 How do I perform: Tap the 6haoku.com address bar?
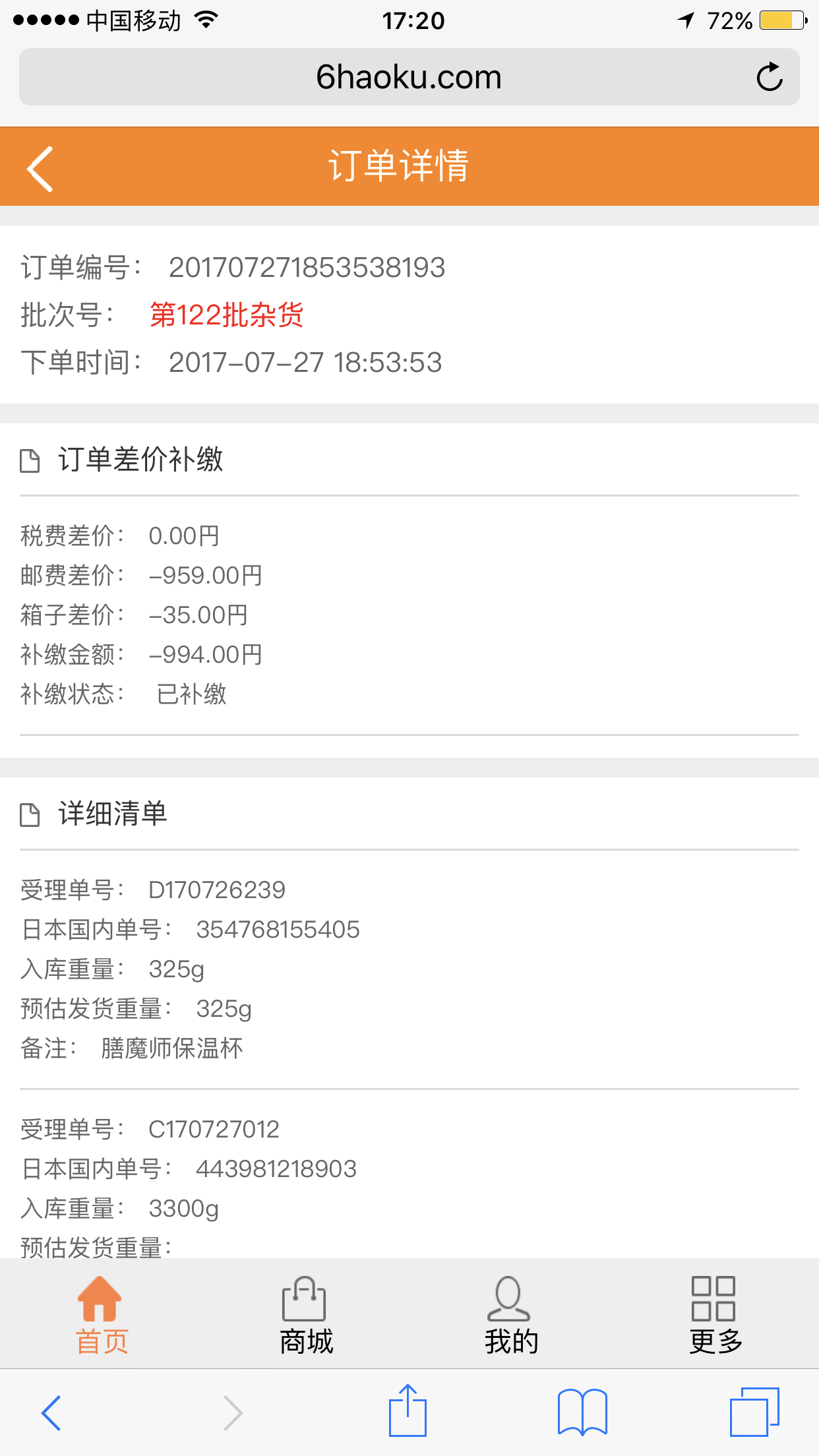click(x=409, y=77)
